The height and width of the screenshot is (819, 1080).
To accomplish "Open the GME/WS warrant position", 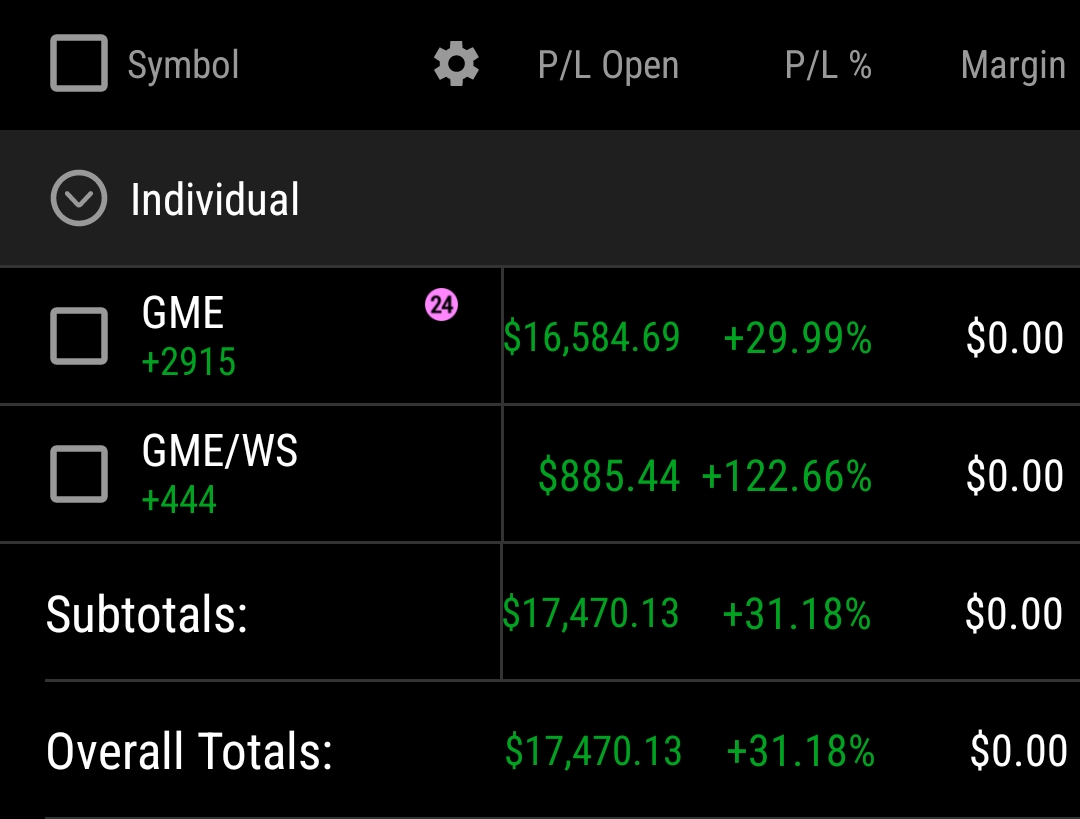I will click(x=220, y=452).
